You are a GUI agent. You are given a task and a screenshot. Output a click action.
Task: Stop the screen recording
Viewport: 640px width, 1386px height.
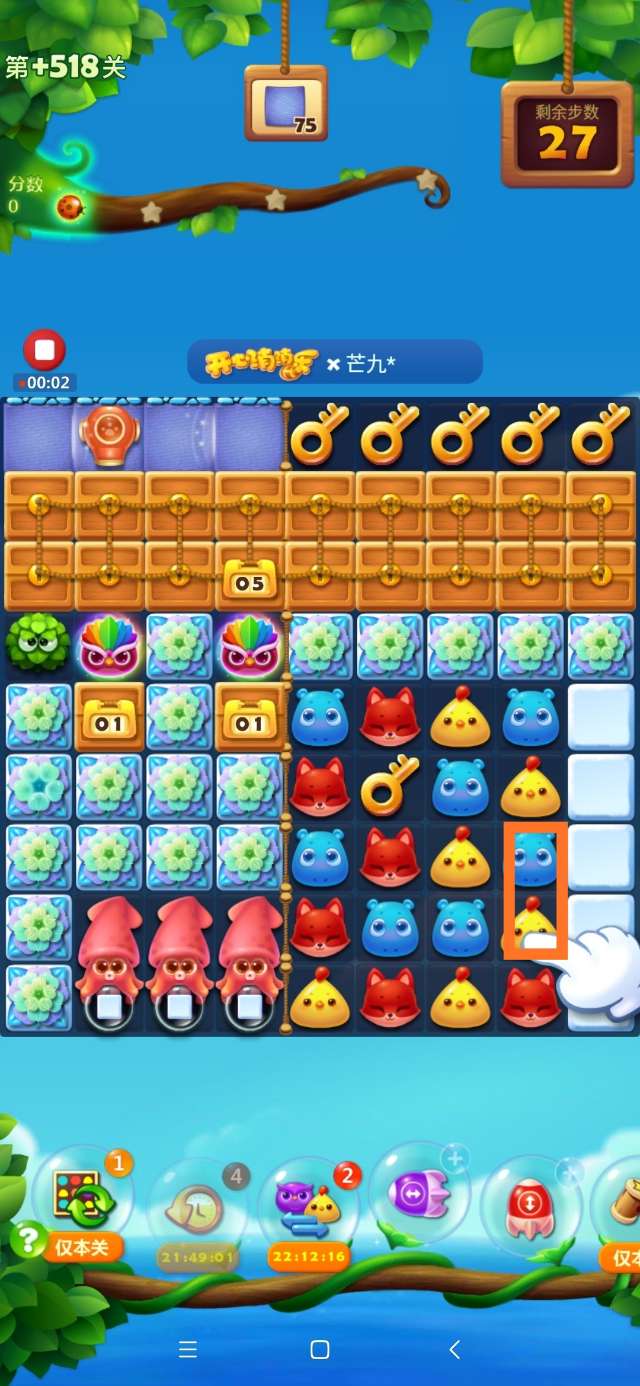(x=44, y=350)
